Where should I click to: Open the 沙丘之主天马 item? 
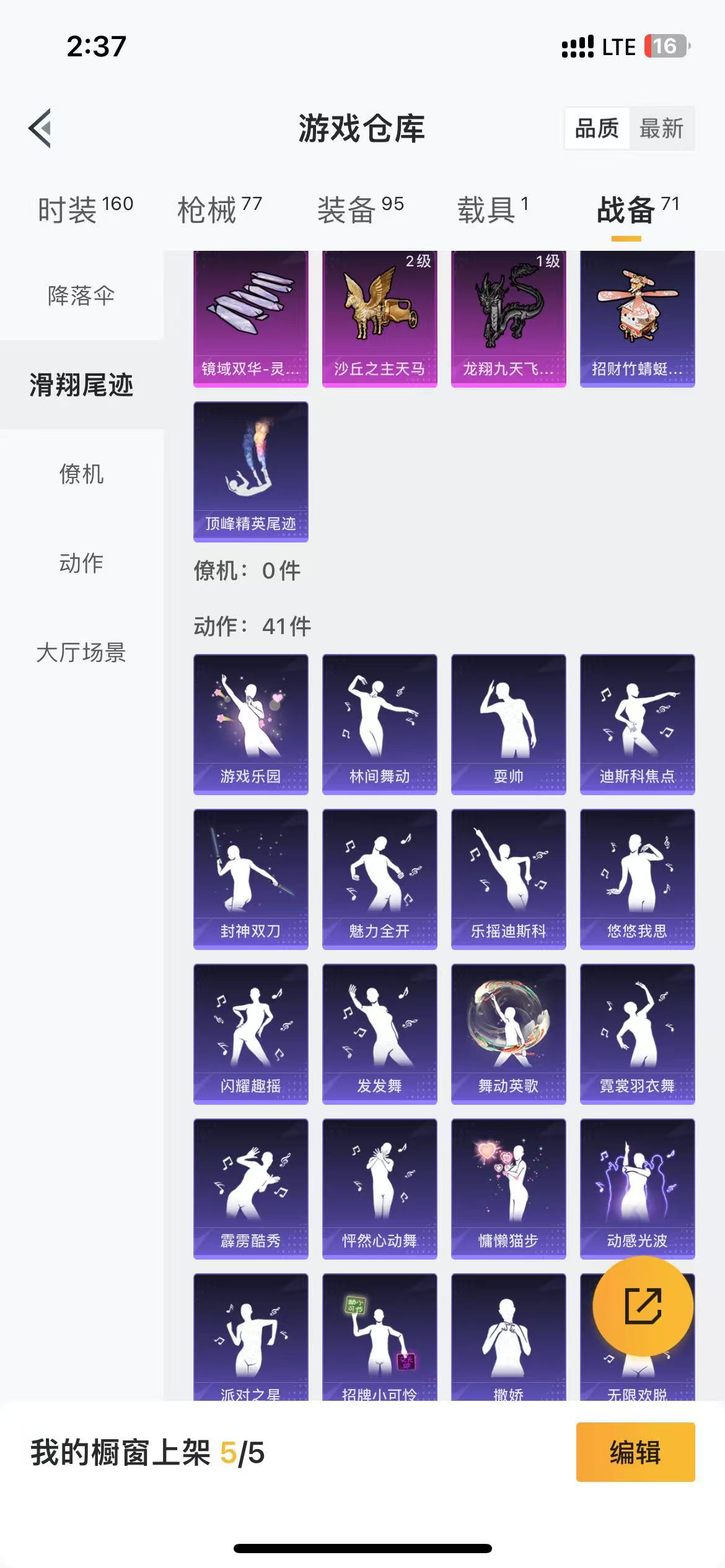click(380, 319)
